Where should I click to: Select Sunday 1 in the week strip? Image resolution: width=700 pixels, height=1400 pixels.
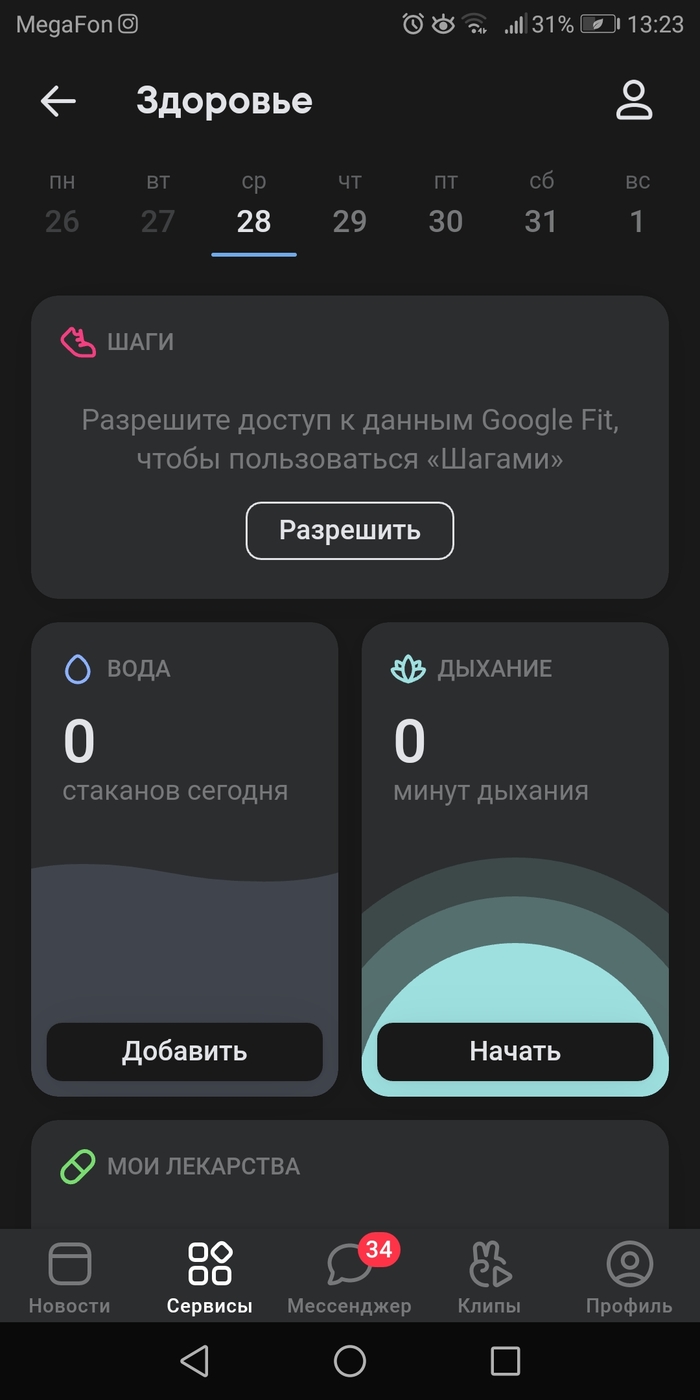pyautogui.click(x=637, y=205)
